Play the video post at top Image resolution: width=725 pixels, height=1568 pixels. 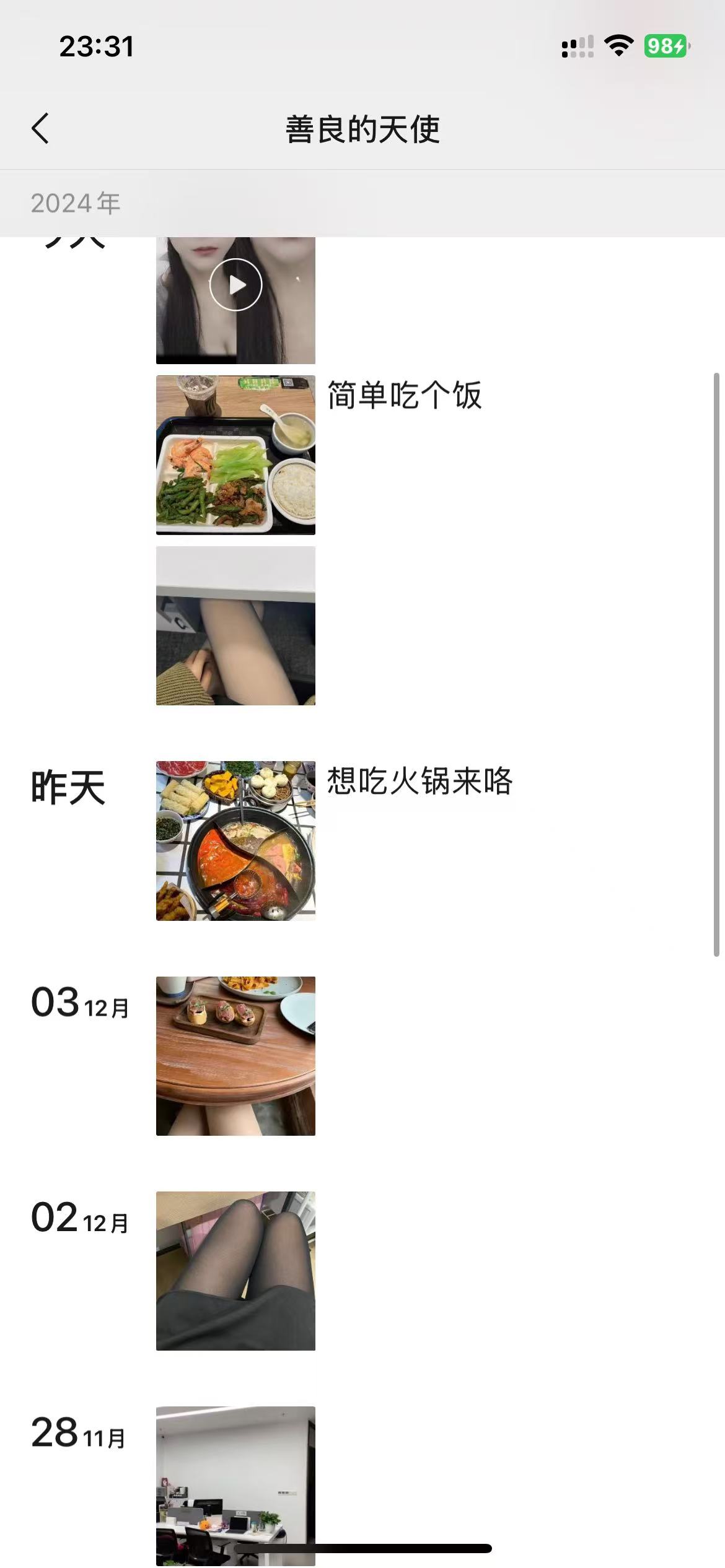(x=235, y=285)
